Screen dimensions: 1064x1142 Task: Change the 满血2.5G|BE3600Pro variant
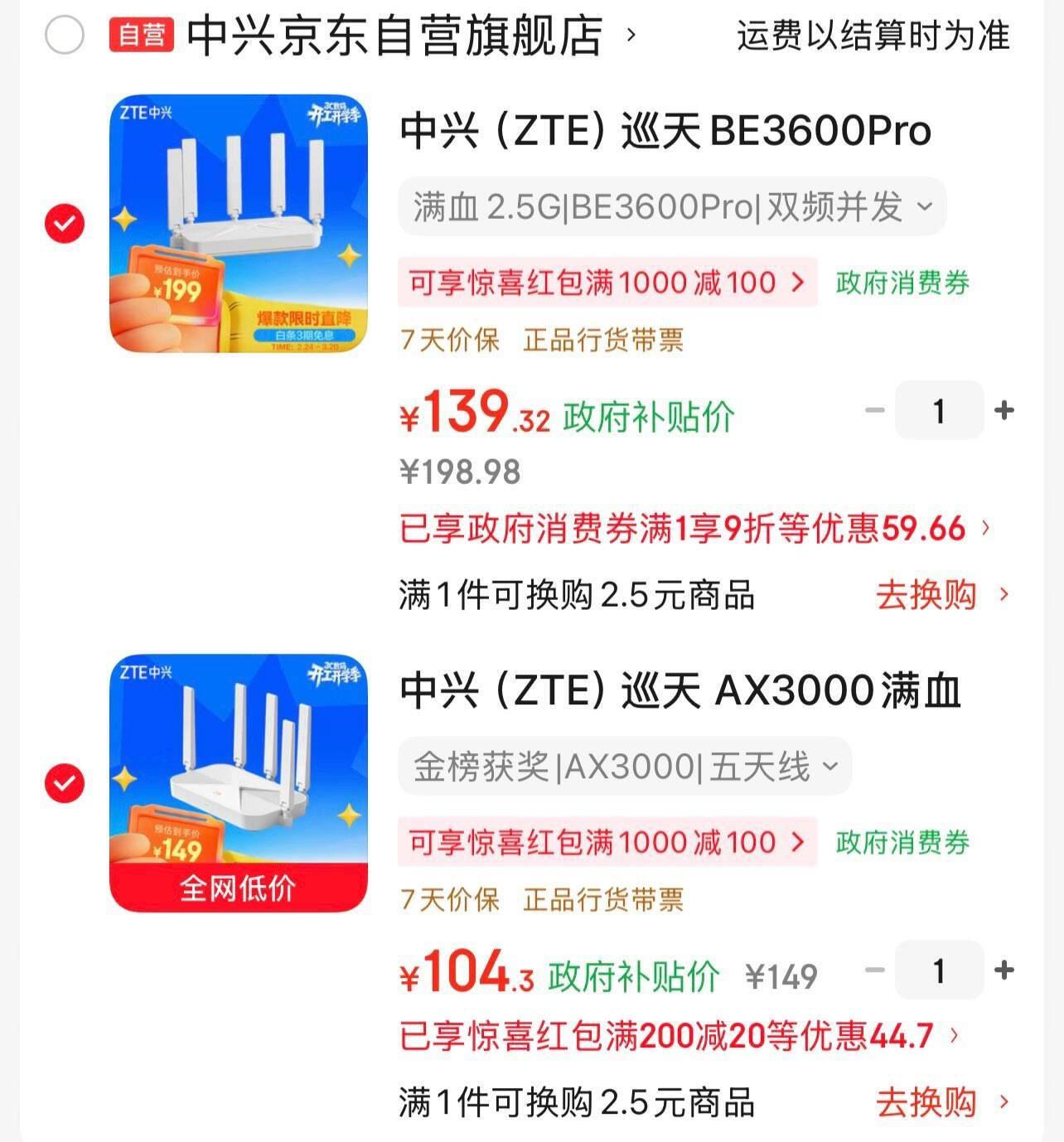(671, 206)
